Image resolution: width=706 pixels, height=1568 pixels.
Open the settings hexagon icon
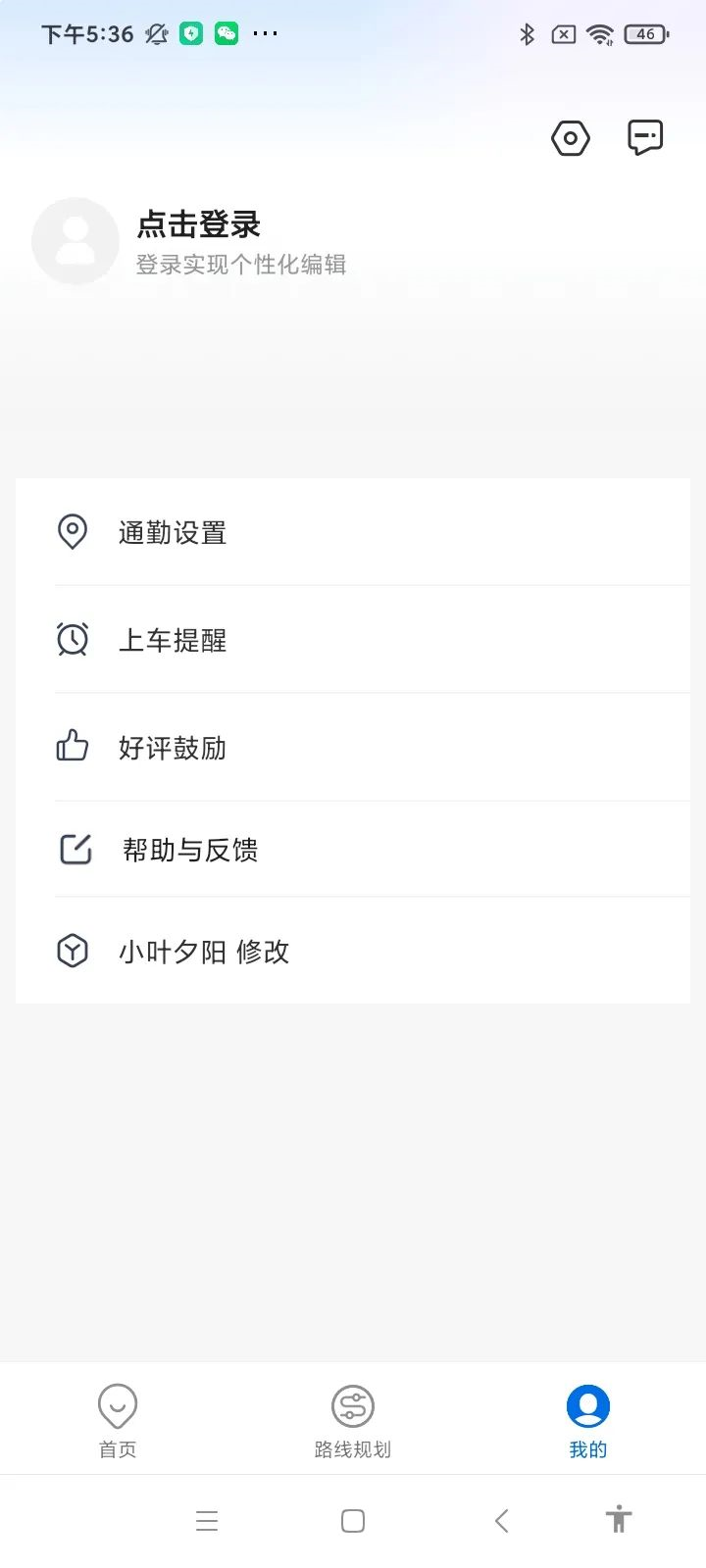coord(570,138)
